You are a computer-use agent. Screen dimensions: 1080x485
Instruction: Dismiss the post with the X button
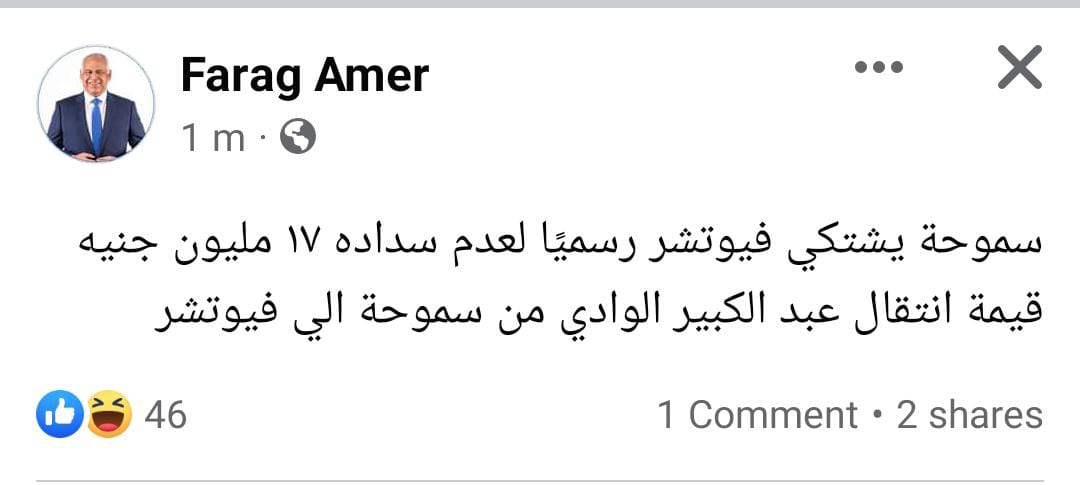tap(1020, 69)
